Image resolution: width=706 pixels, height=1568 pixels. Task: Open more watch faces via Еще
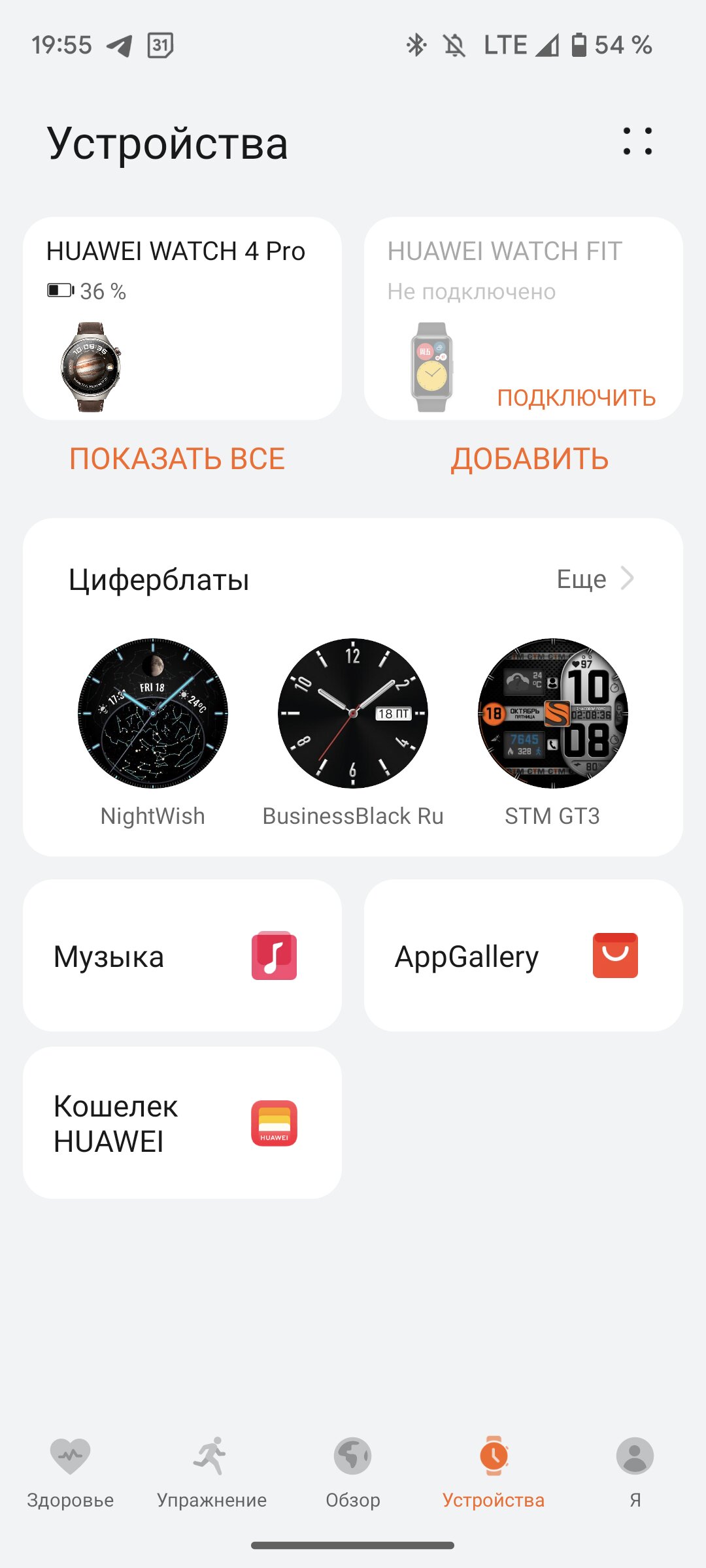595,579
